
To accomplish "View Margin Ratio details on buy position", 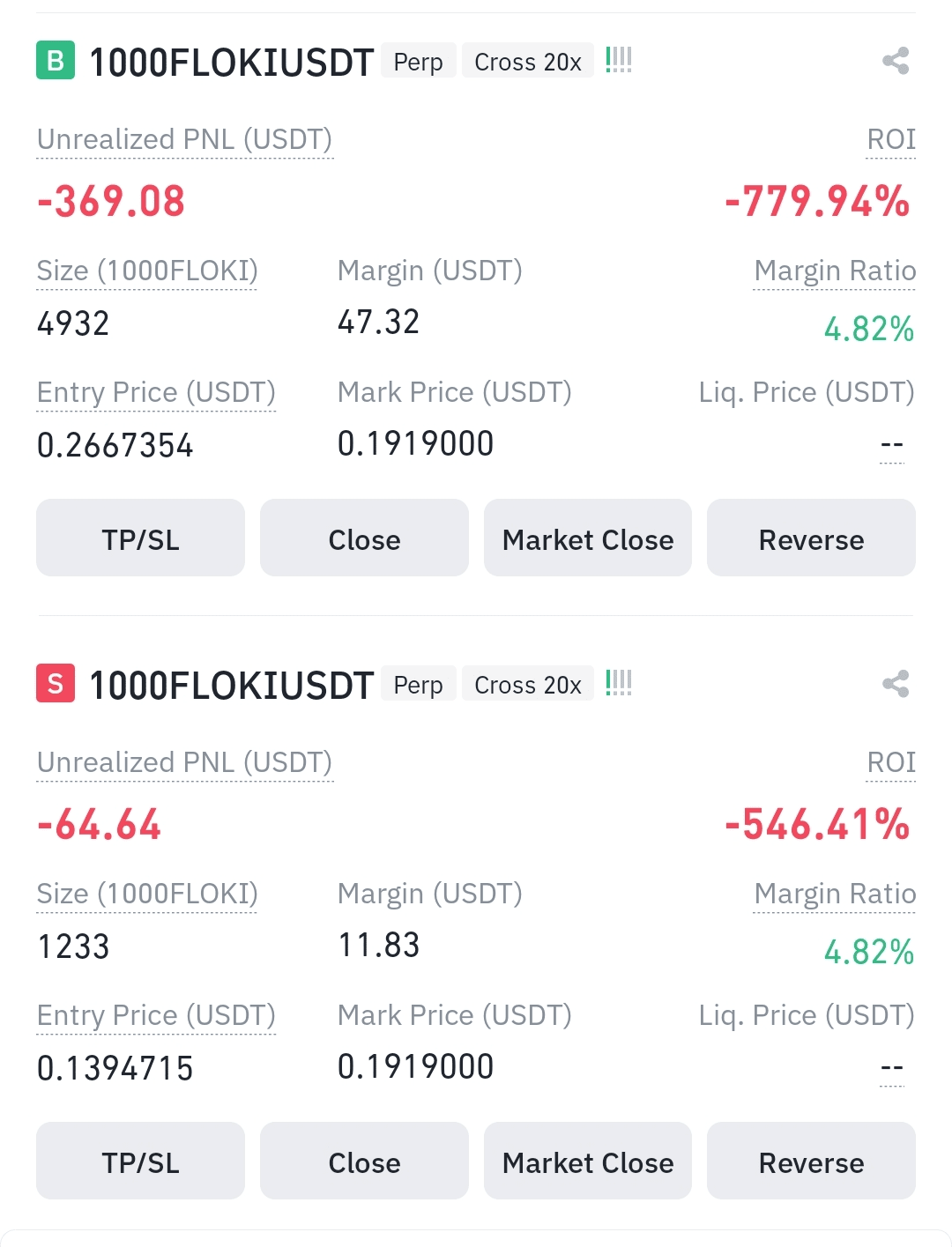I will point(835,271).
